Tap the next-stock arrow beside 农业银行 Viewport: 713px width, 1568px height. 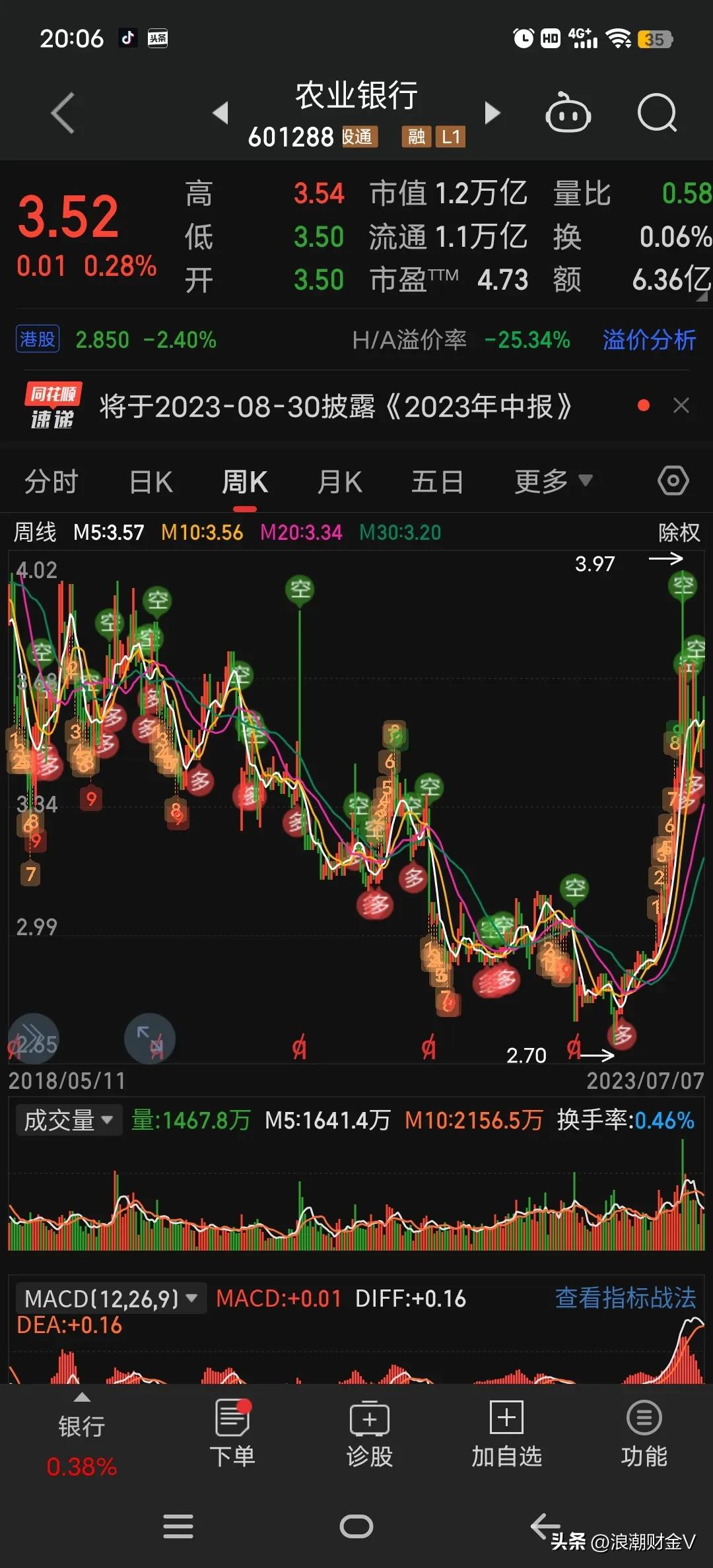492,113
